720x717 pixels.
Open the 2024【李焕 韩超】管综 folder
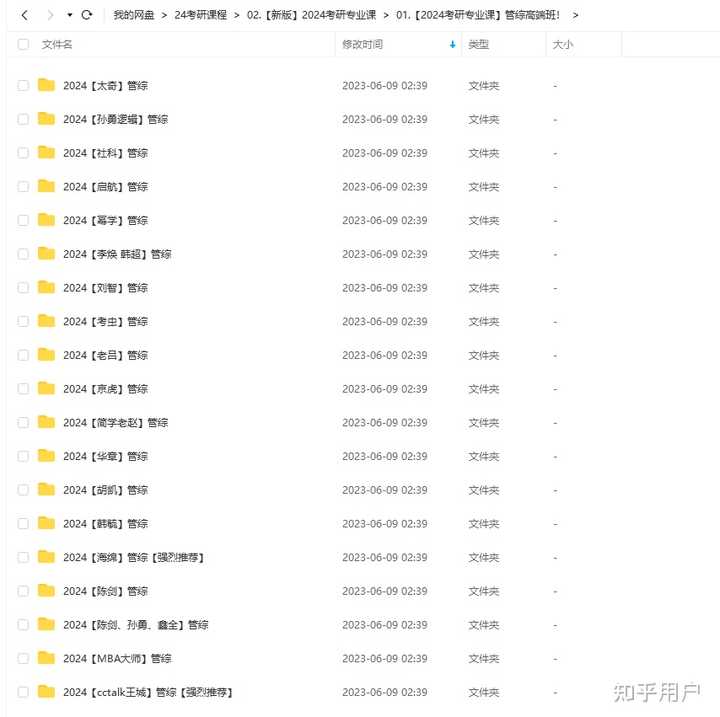[117, 254]
